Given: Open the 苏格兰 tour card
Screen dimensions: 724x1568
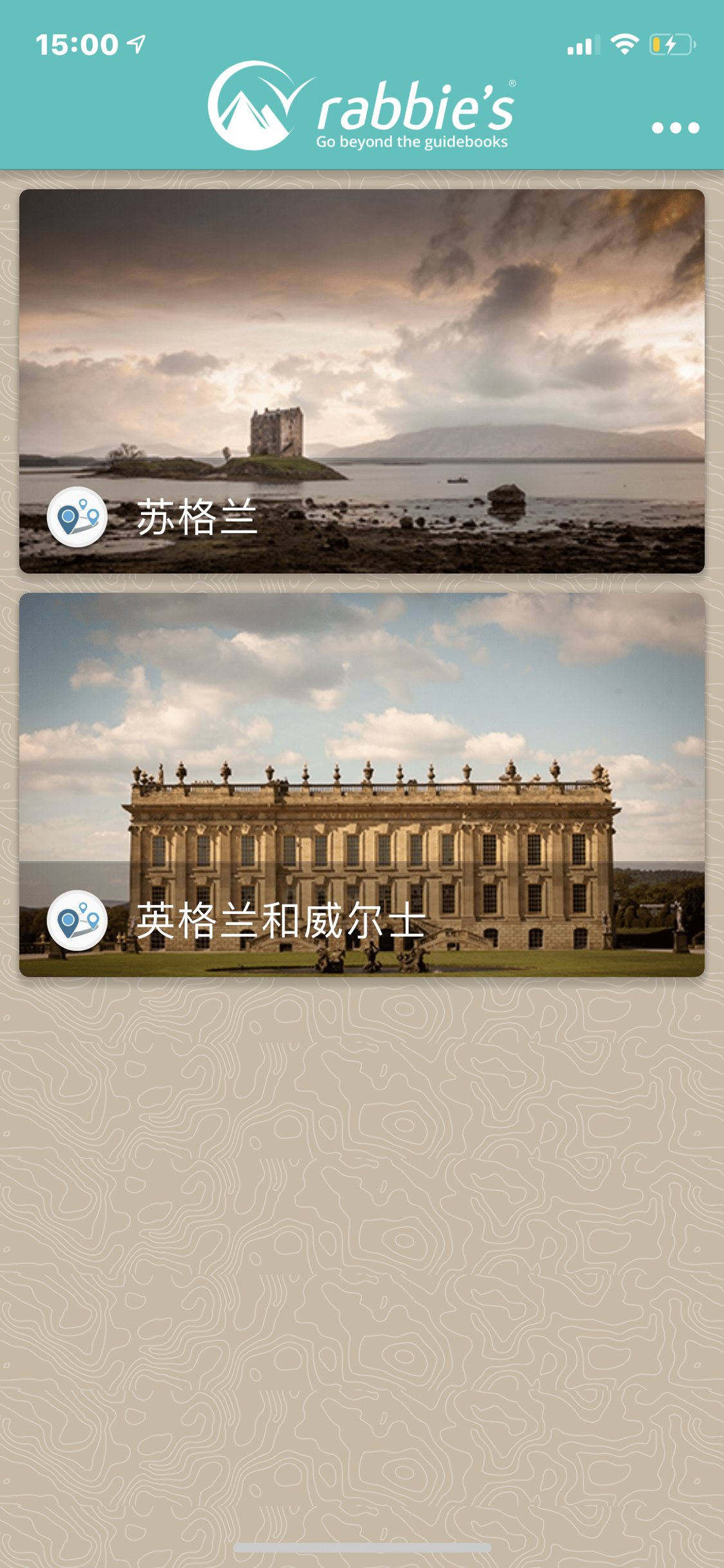Looking at the screenshot, I should click(x=362, y=381).
